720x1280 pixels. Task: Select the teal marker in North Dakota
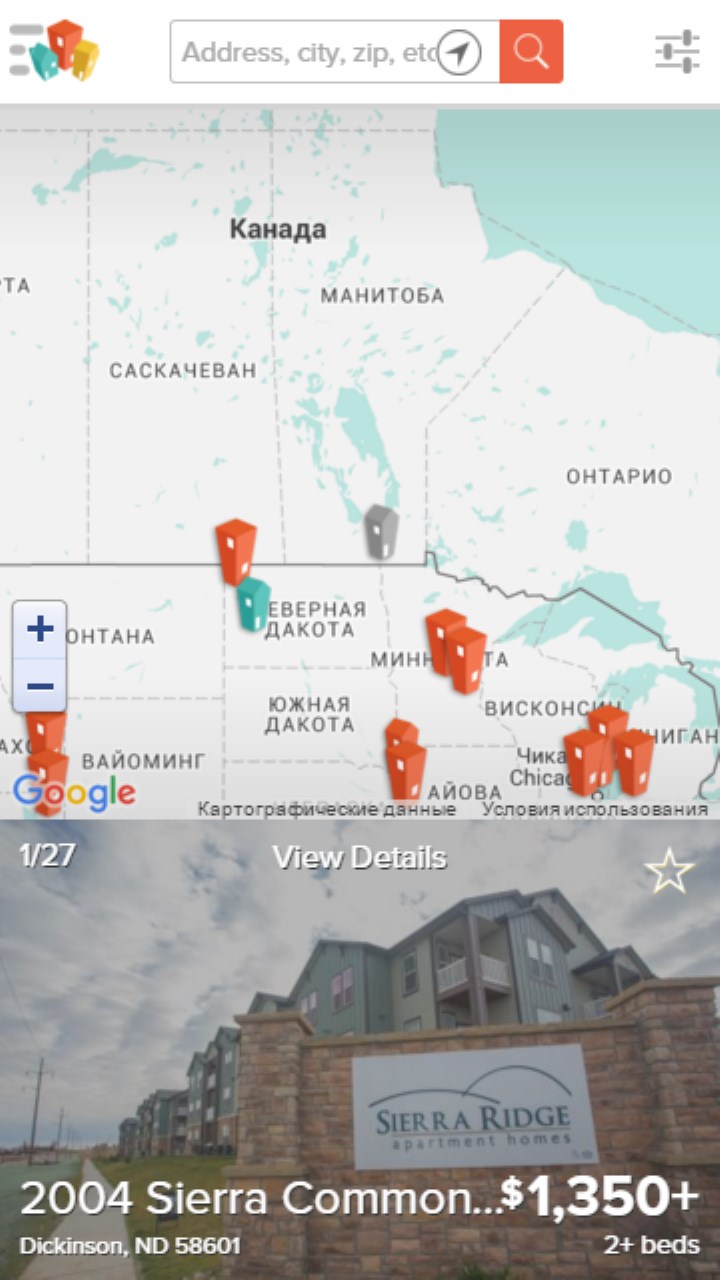click(x=253, y=604)
